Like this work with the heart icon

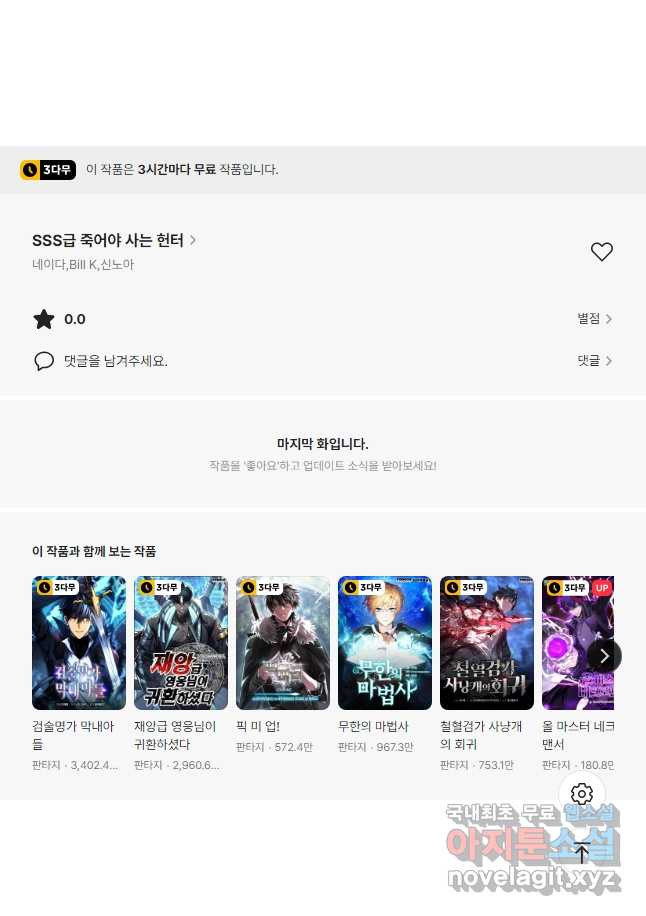tap(601, 252)
